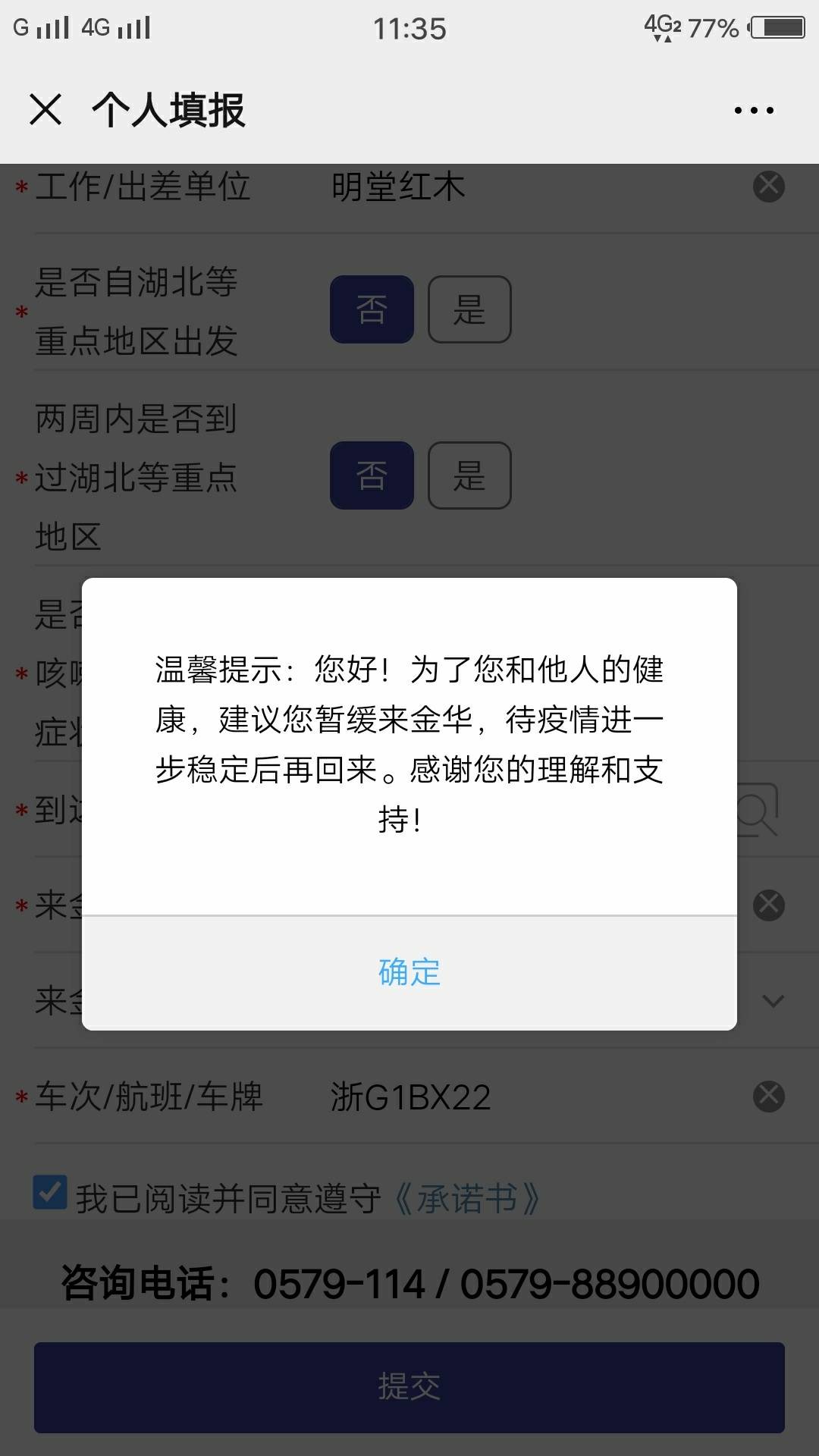Select 否 for 两周内是否到过湖北
This screenshot has width=819, height=1456.
[372, 475]
